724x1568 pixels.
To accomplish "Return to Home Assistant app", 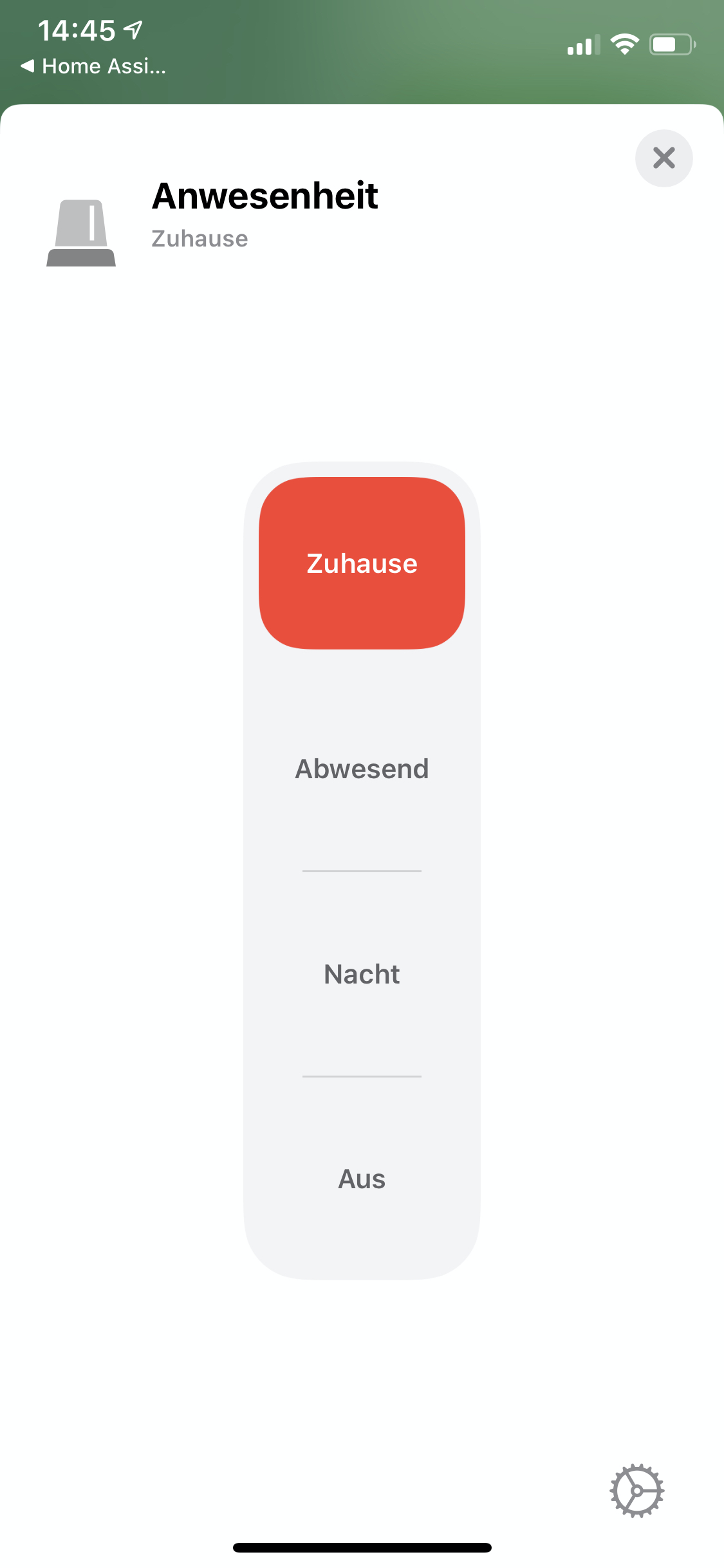I will tap(94, 66).
